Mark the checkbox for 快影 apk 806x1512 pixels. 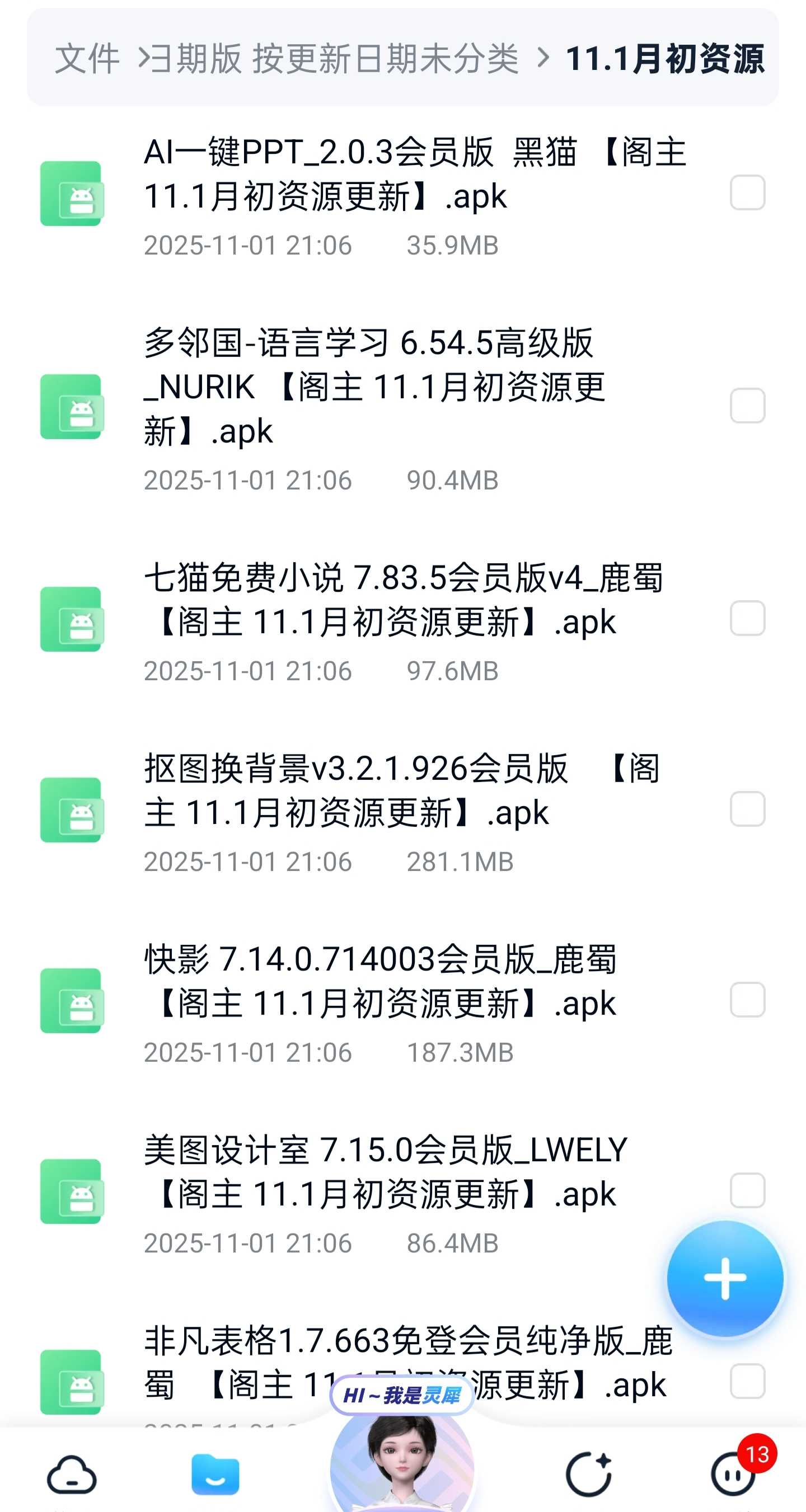(x=747, y=1000)
